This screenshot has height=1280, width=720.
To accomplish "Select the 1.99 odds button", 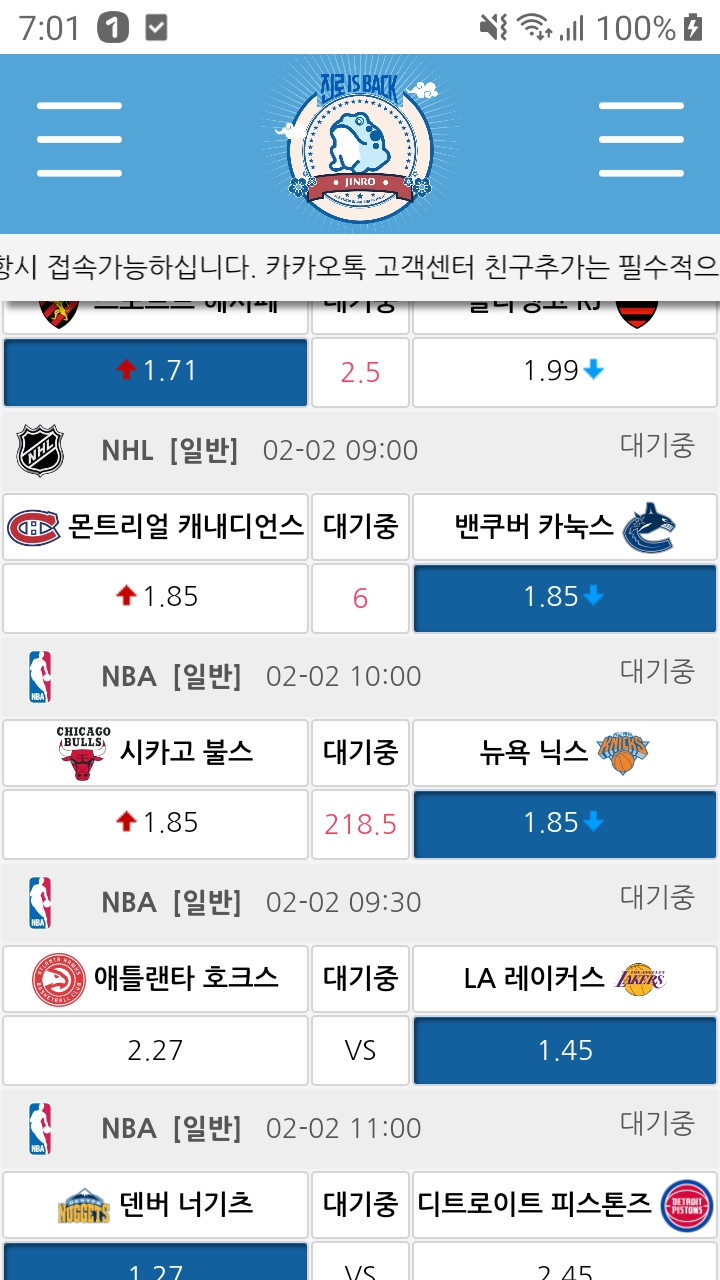I will coord(565,372).
